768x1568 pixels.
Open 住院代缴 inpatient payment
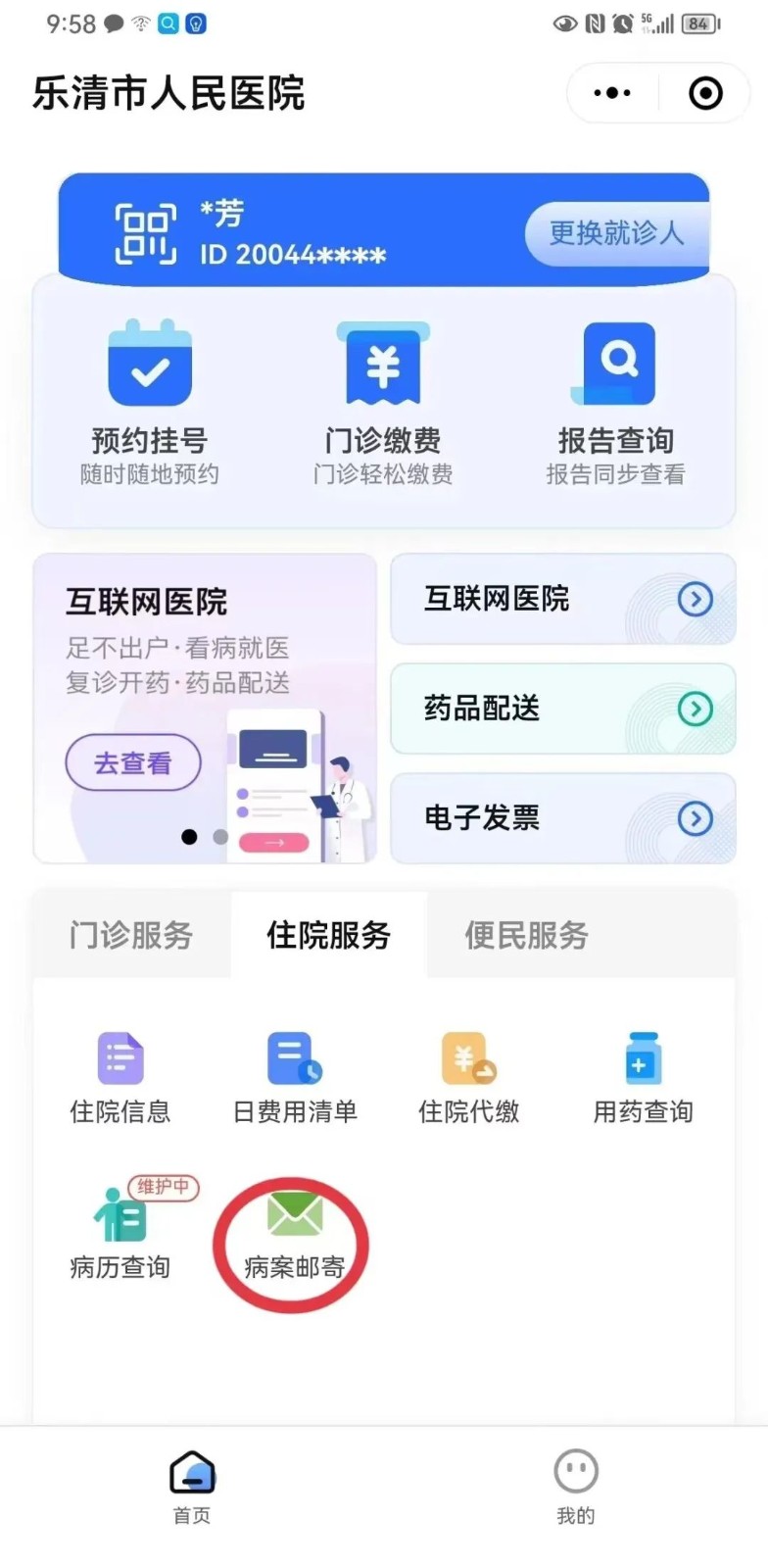coord(468,1078)
